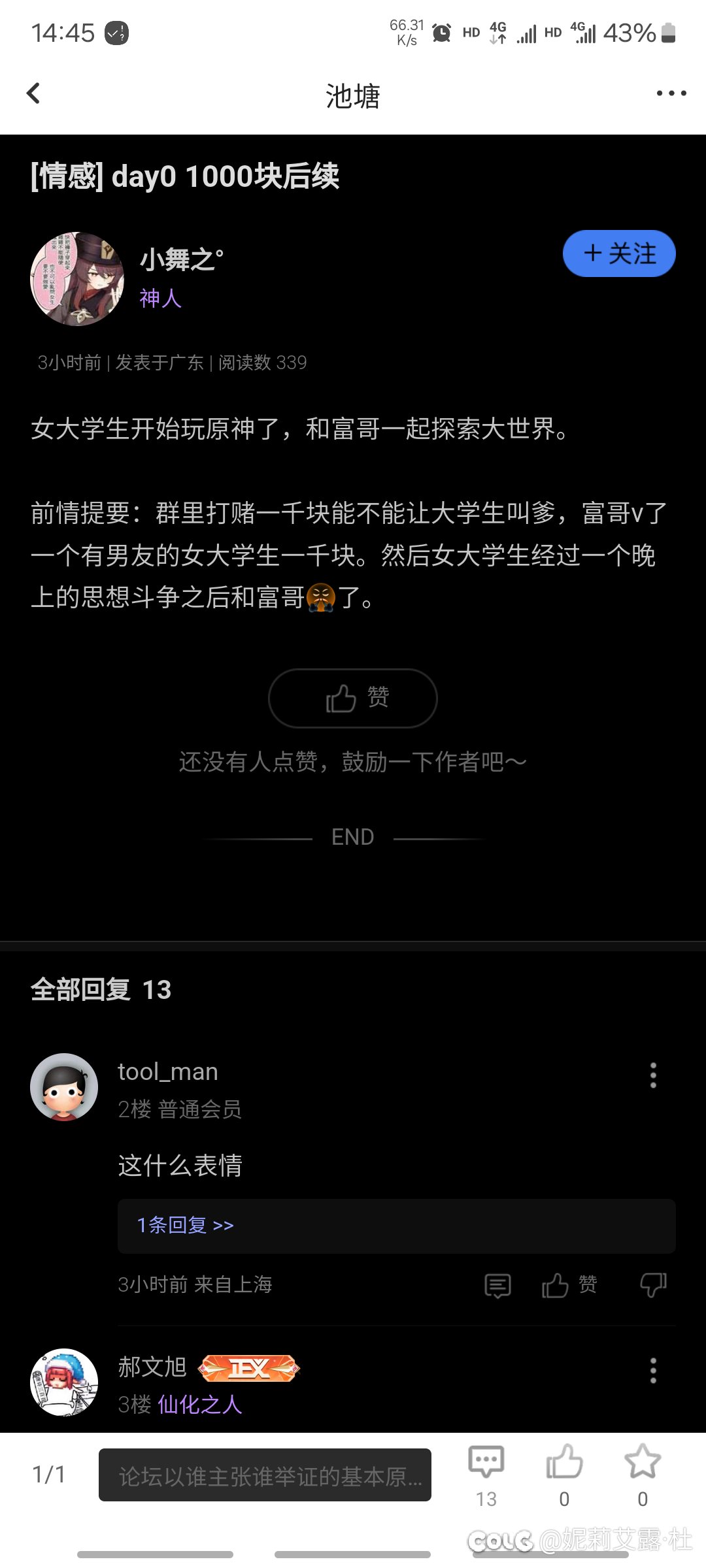The width and height of the screenshot is (706, 1568).
Task: Open 郝文旭's profile avatar
Action: (64, 1382)
